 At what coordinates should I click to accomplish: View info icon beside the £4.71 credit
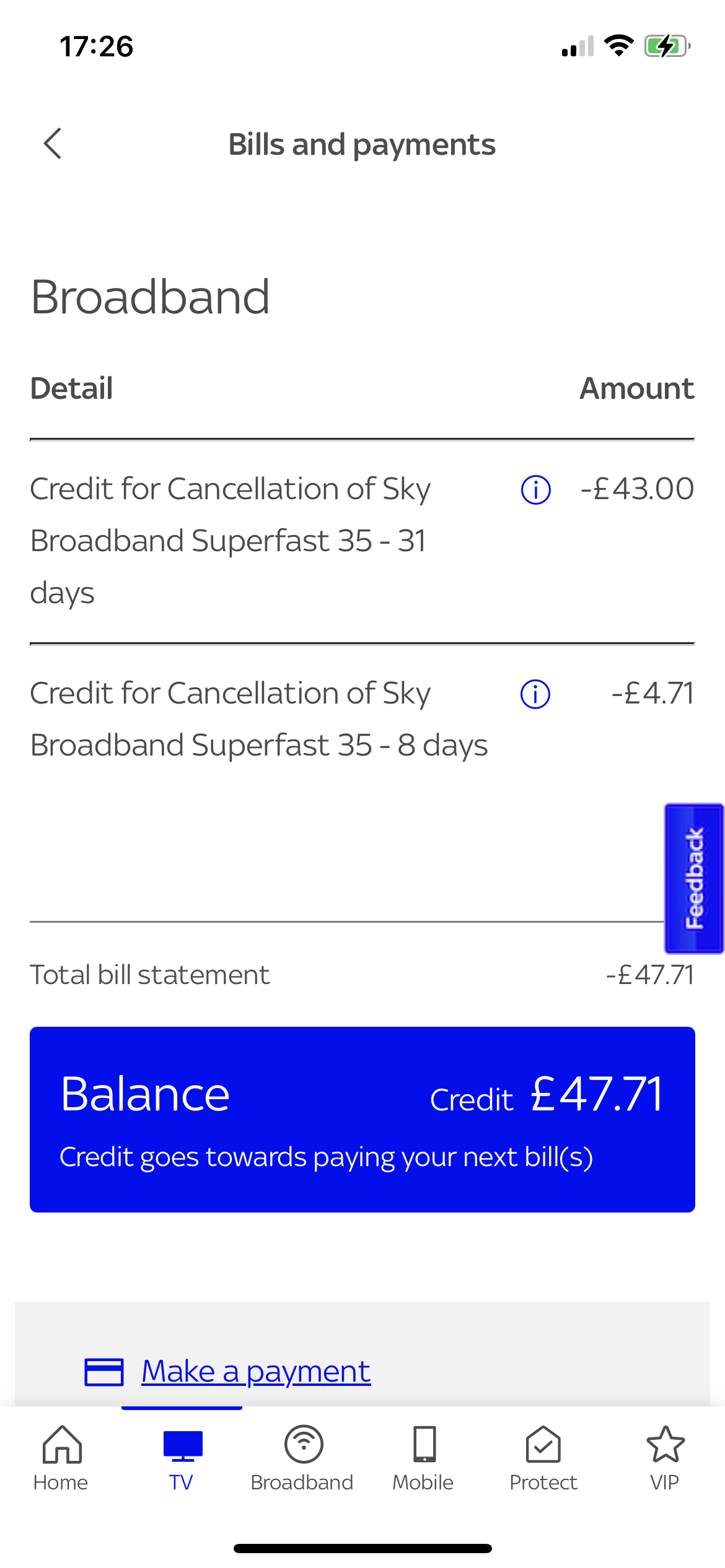[x=535, y=694]
